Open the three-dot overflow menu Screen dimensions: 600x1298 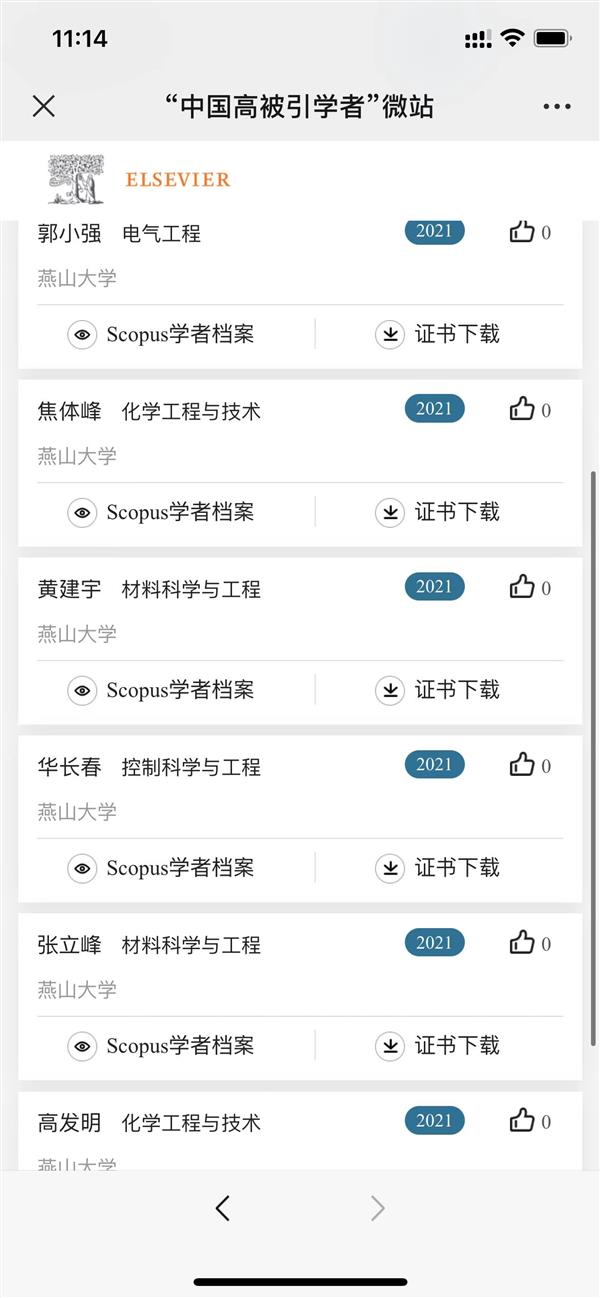point(556,107)
